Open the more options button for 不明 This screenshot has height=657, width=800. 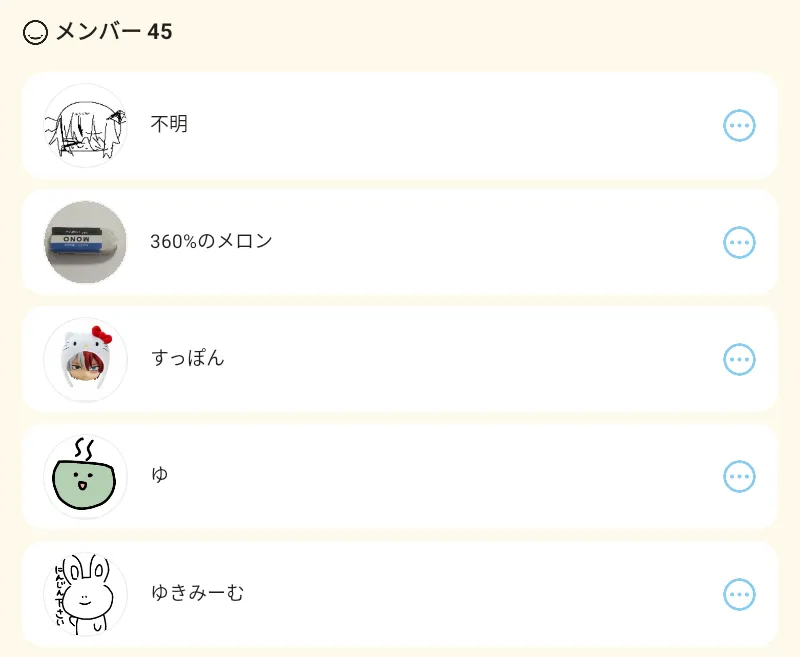[739, 125]
